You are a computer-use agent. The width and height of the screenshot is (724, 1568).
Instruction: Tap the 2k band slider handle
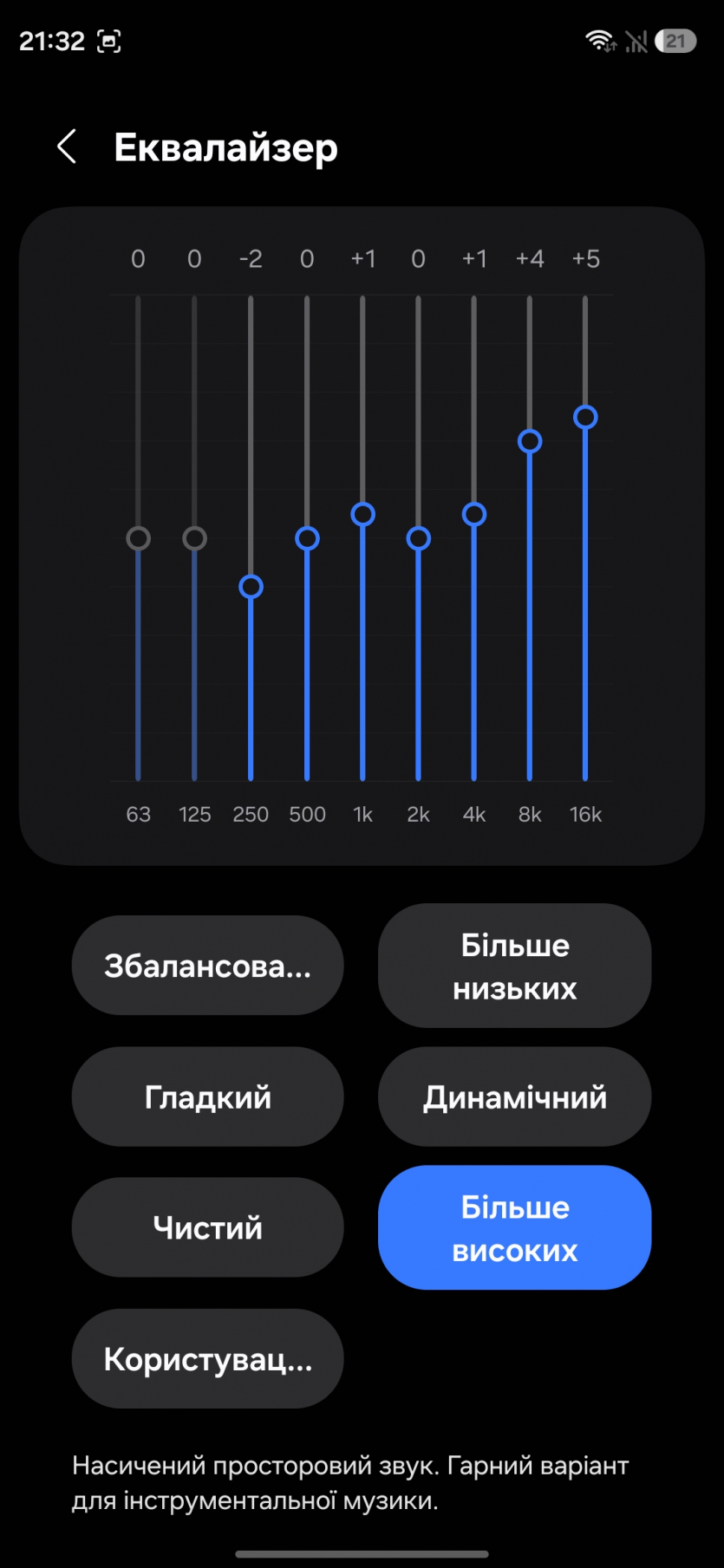click(x=418, y=538)
